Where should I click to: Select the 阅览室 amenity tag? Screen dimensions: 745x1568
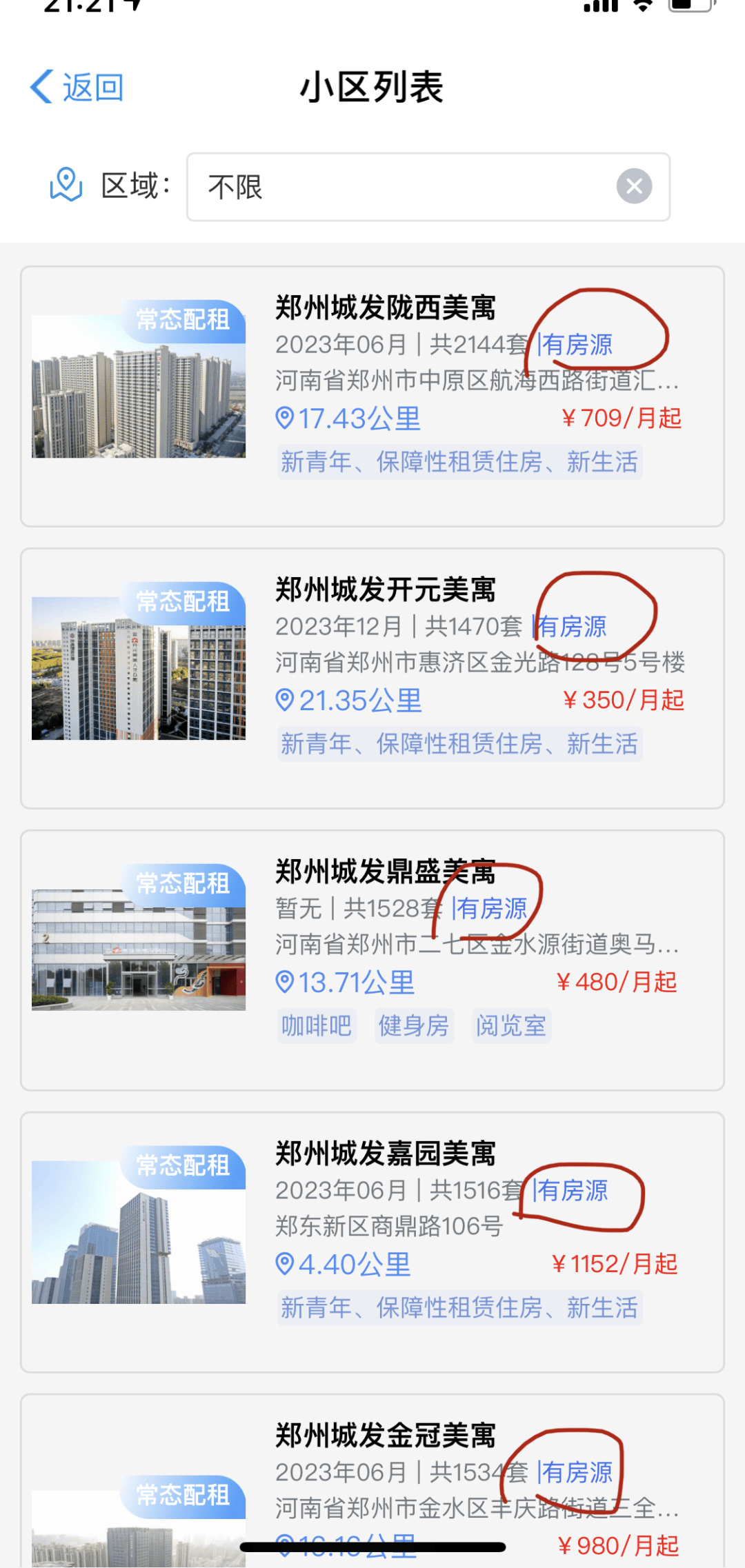click(x=511, y=1025)
